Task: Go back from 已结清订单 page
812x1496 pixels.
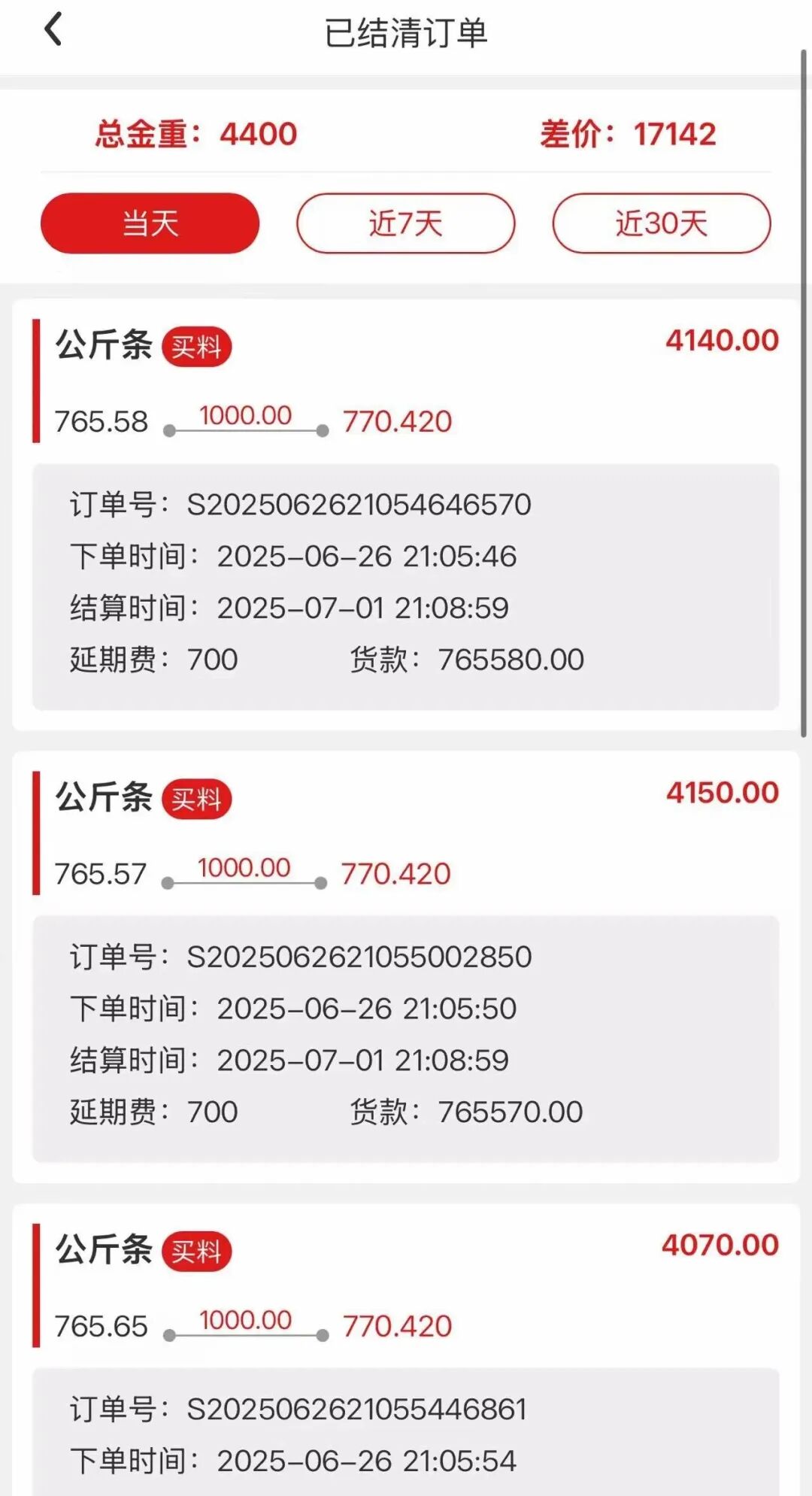Action: (53, 31)
